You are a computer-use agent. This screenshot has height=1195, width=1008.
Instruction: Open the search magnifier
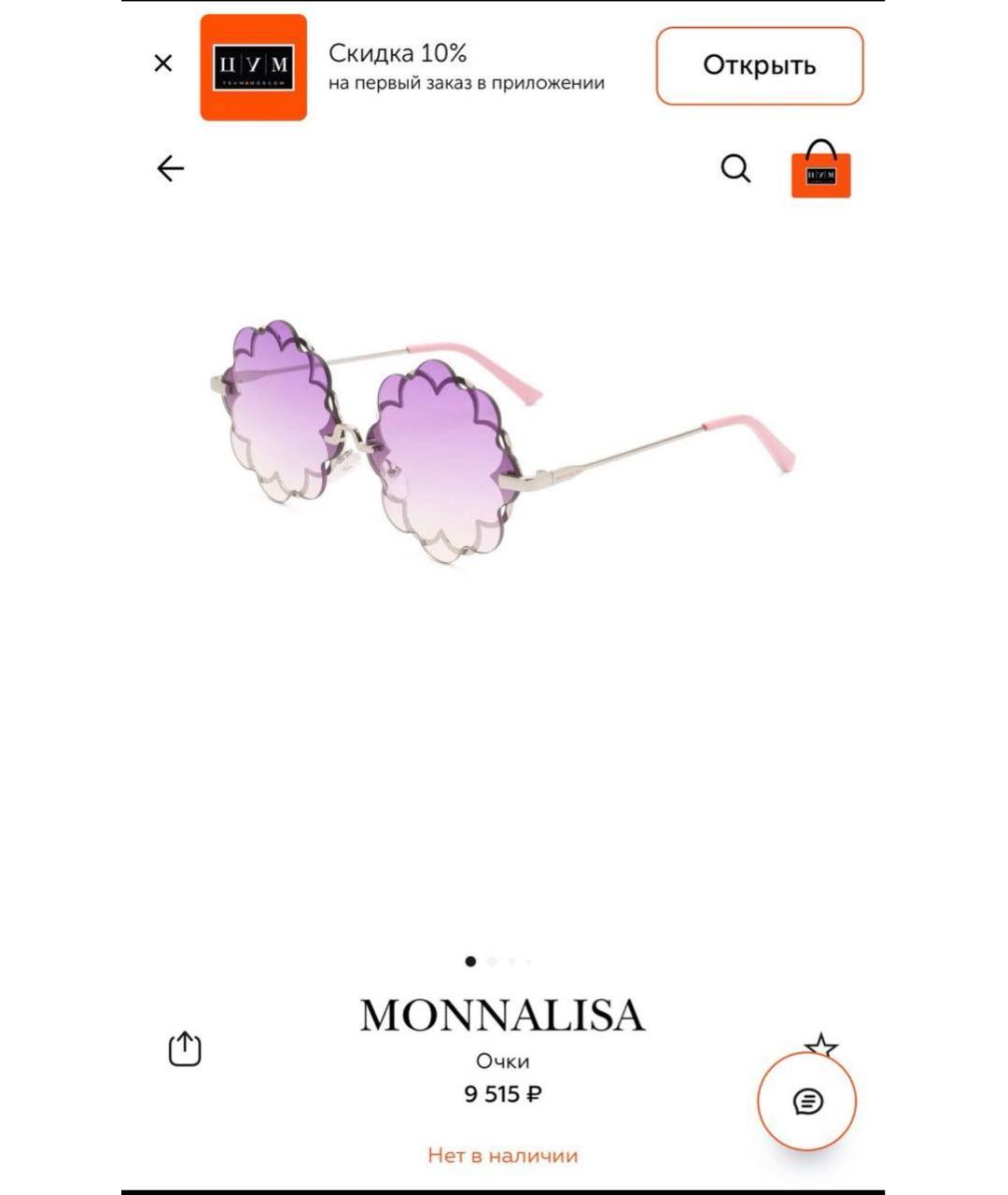pyautogui.click(x=735, y=169)
